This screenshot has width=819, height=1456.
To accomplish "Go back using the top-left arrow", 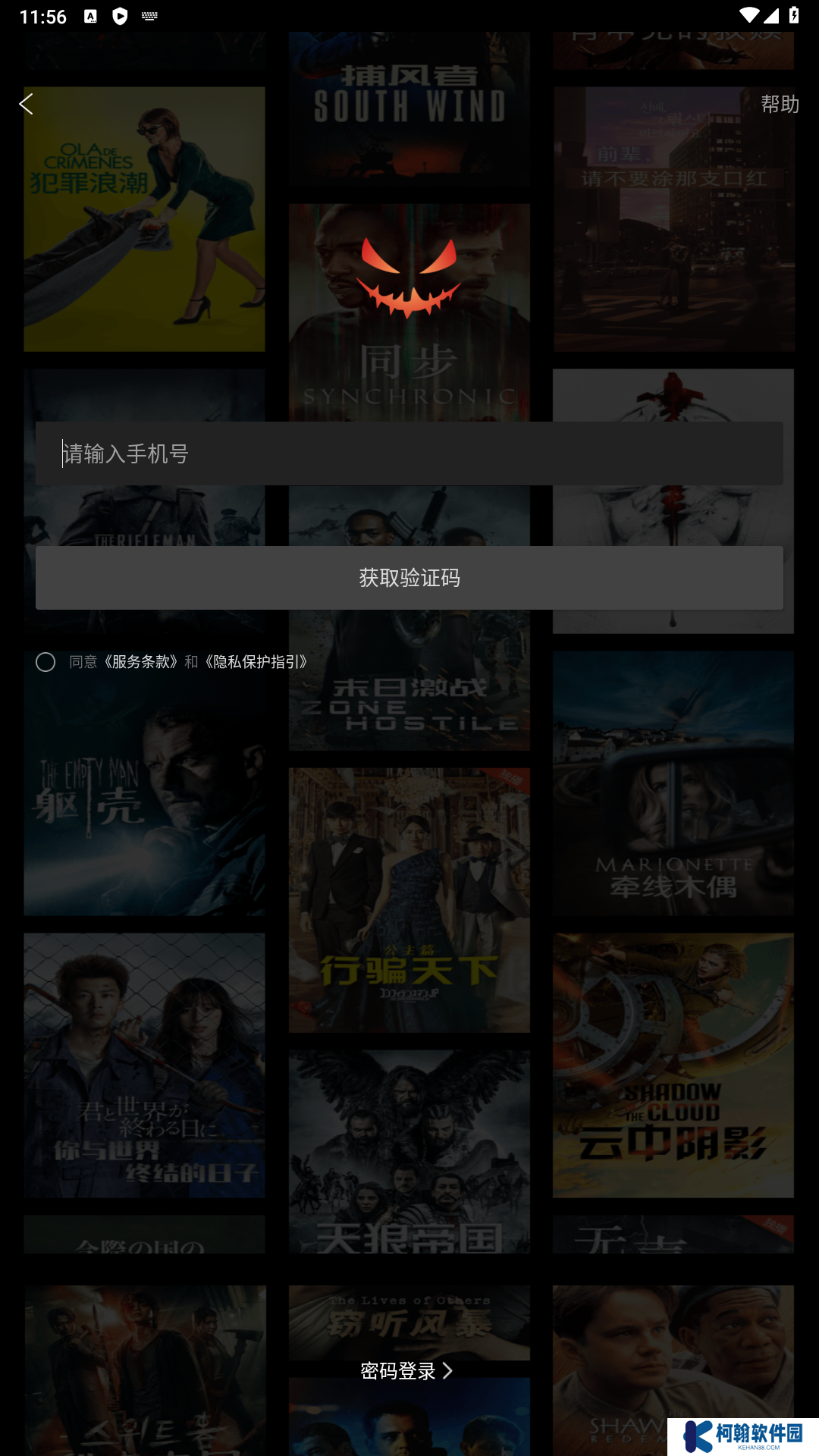I will coord(27,104).
